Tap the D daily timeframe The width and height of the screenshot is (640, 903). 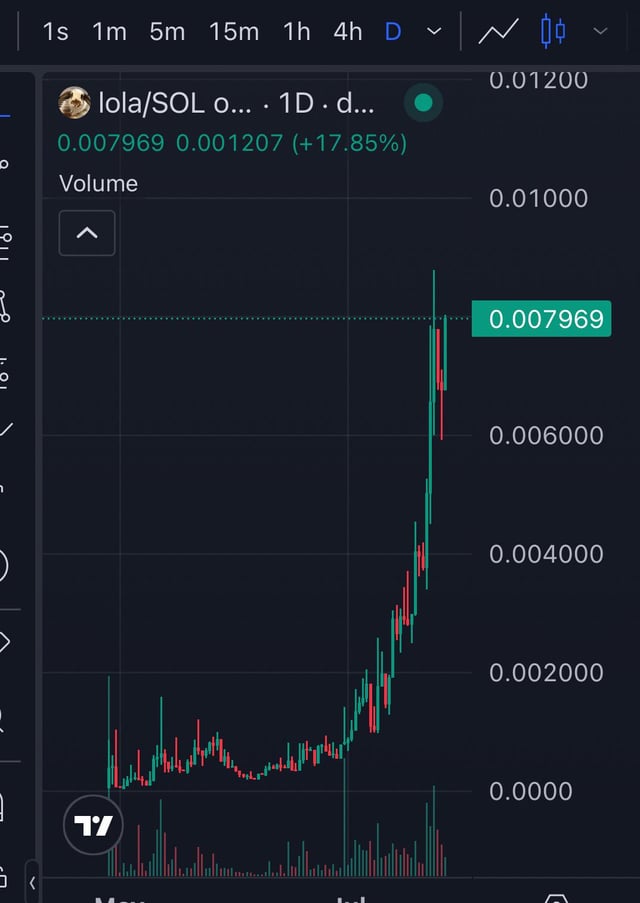coord(393,32)
